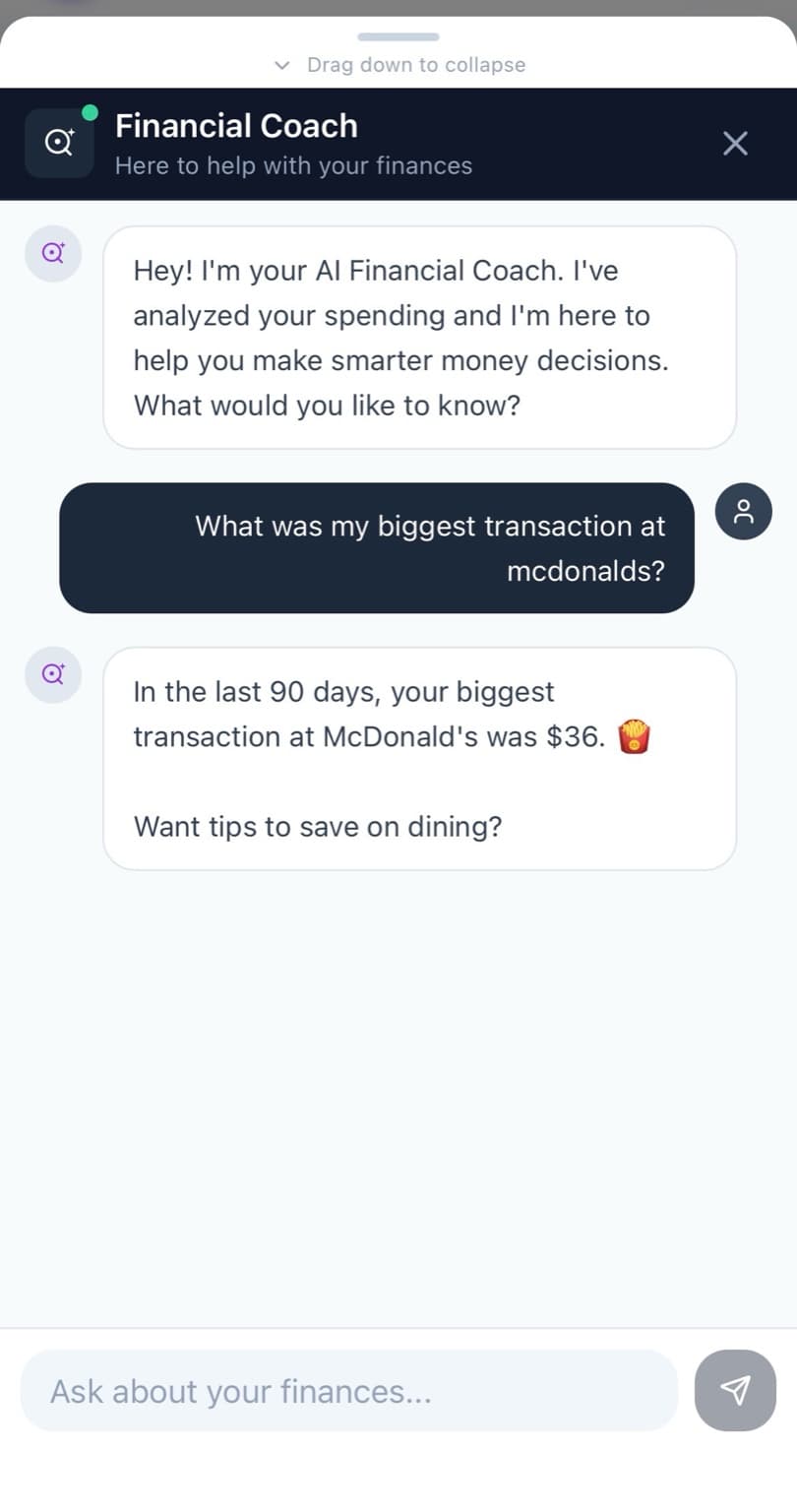The width and height of the screenshot is (797, 1512).
Task: Tap the coach icon beside the McDonald's reply
Action: [x=52, y=674]
